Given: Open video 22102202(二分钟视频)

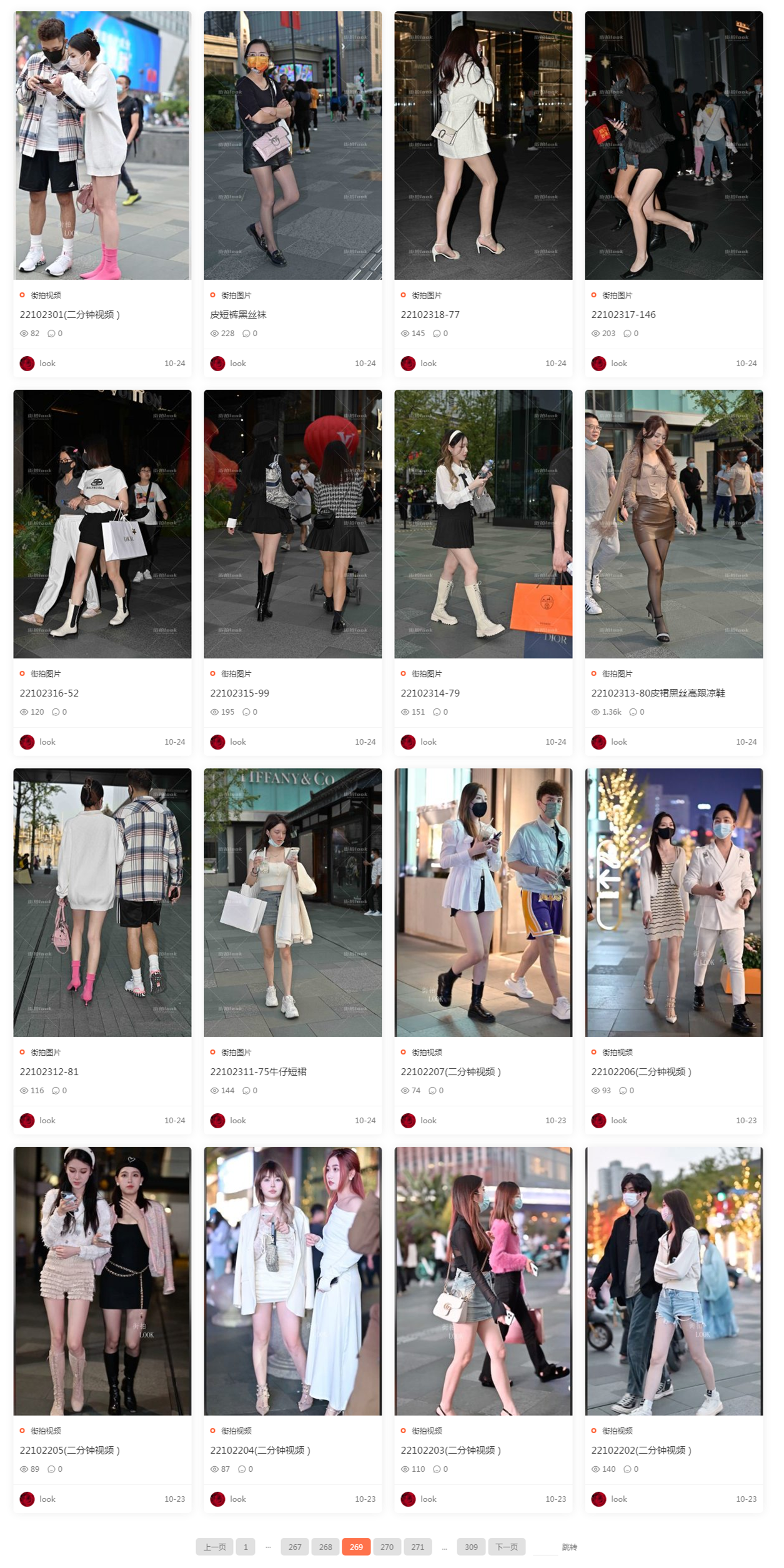Looking at the screenshot, I should pyautogui.click(x=641, y=1451).
